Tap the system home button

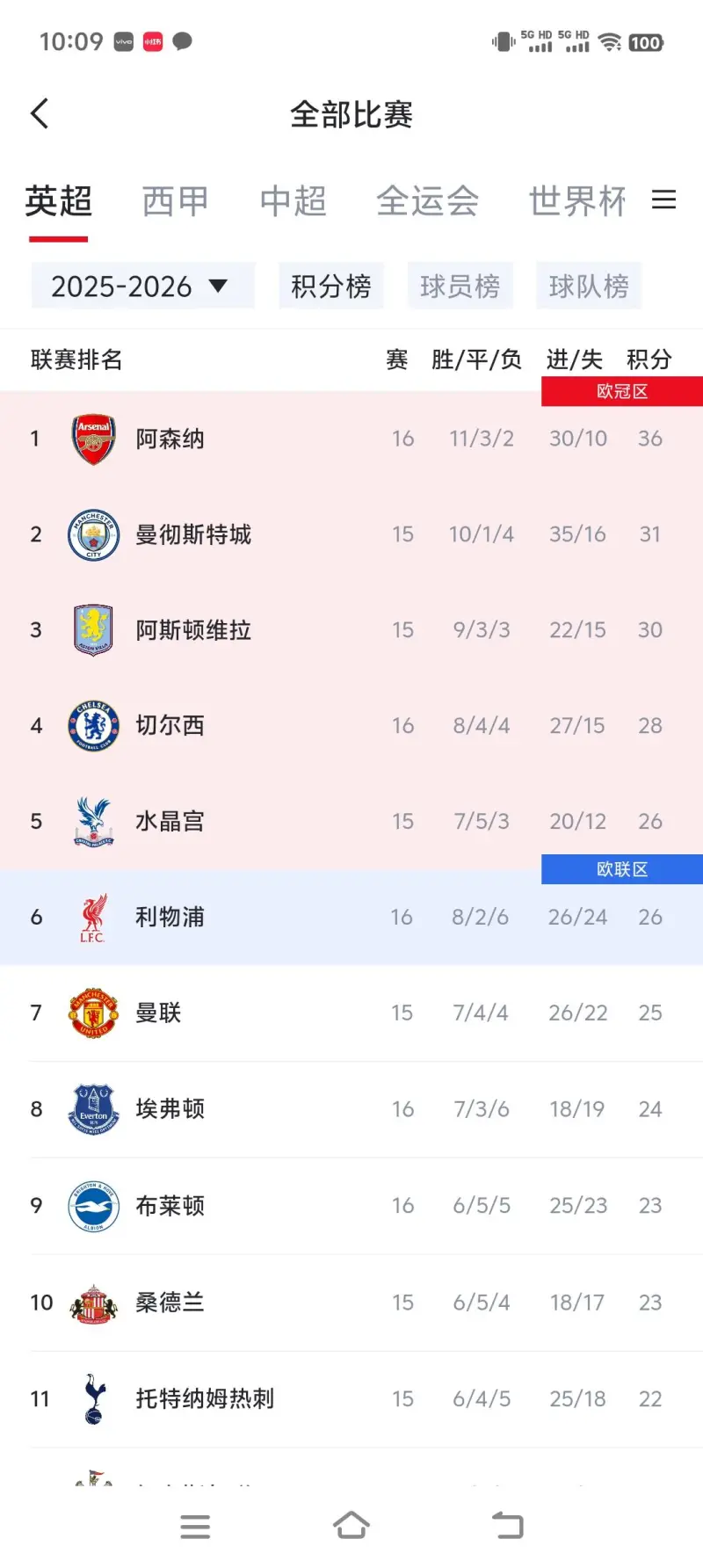pos(351,1526)
